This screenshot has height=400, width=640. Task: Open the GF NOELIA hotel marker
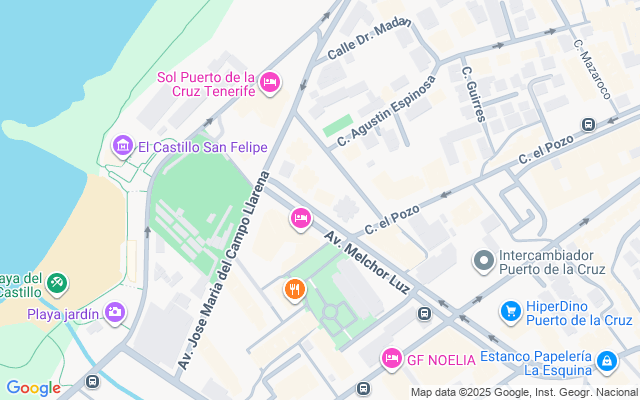(391, 357)
